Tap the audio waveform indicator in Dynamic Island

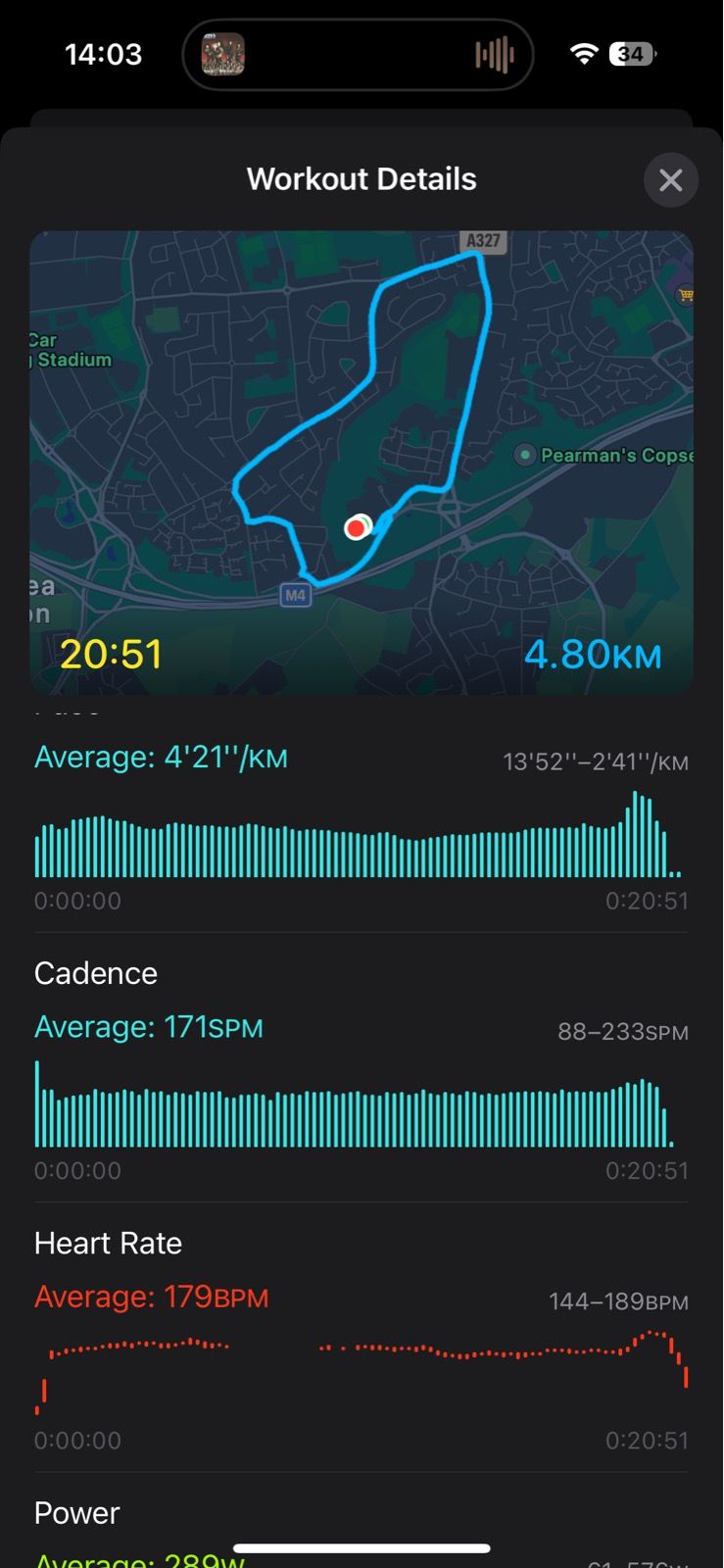pos(493,54)
